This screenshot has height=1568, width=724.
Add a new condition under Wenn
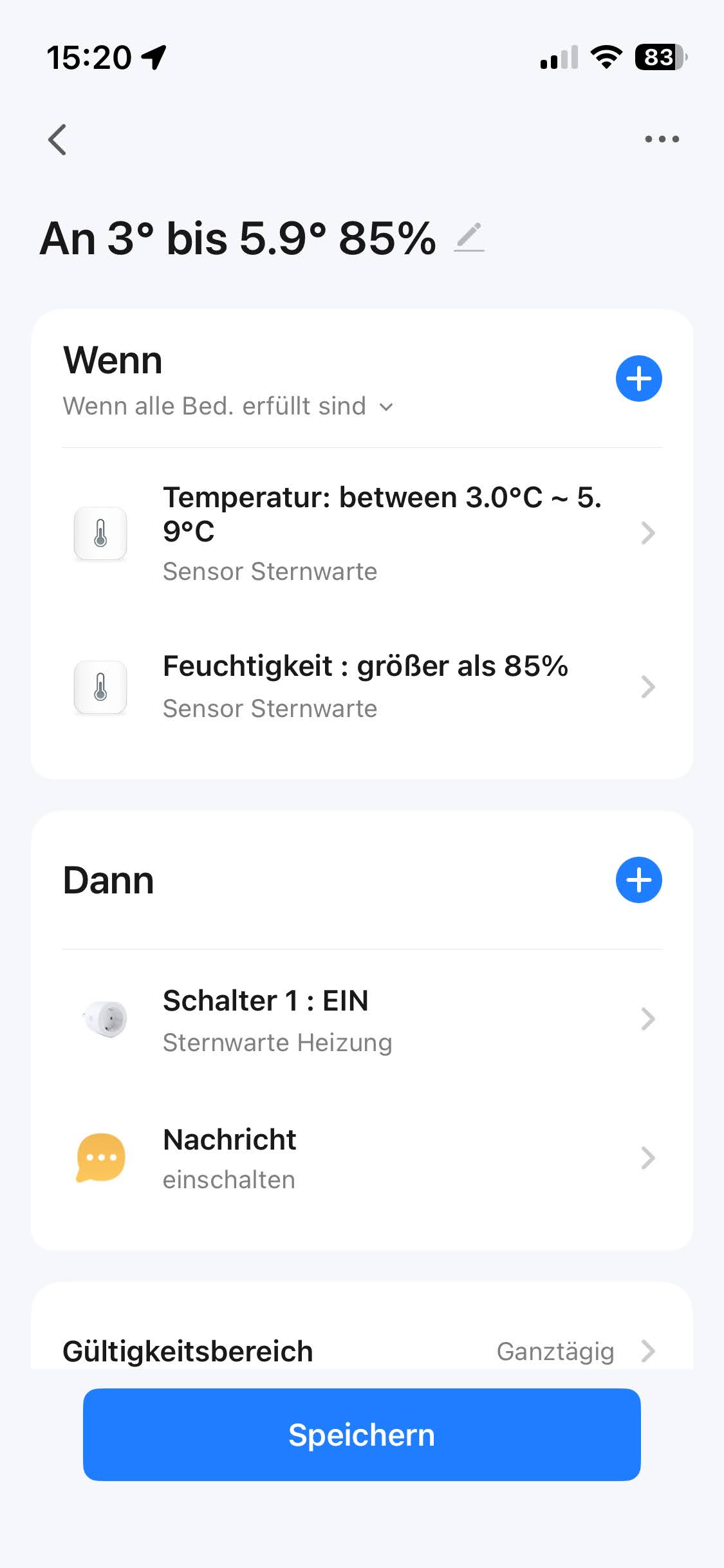638,378
